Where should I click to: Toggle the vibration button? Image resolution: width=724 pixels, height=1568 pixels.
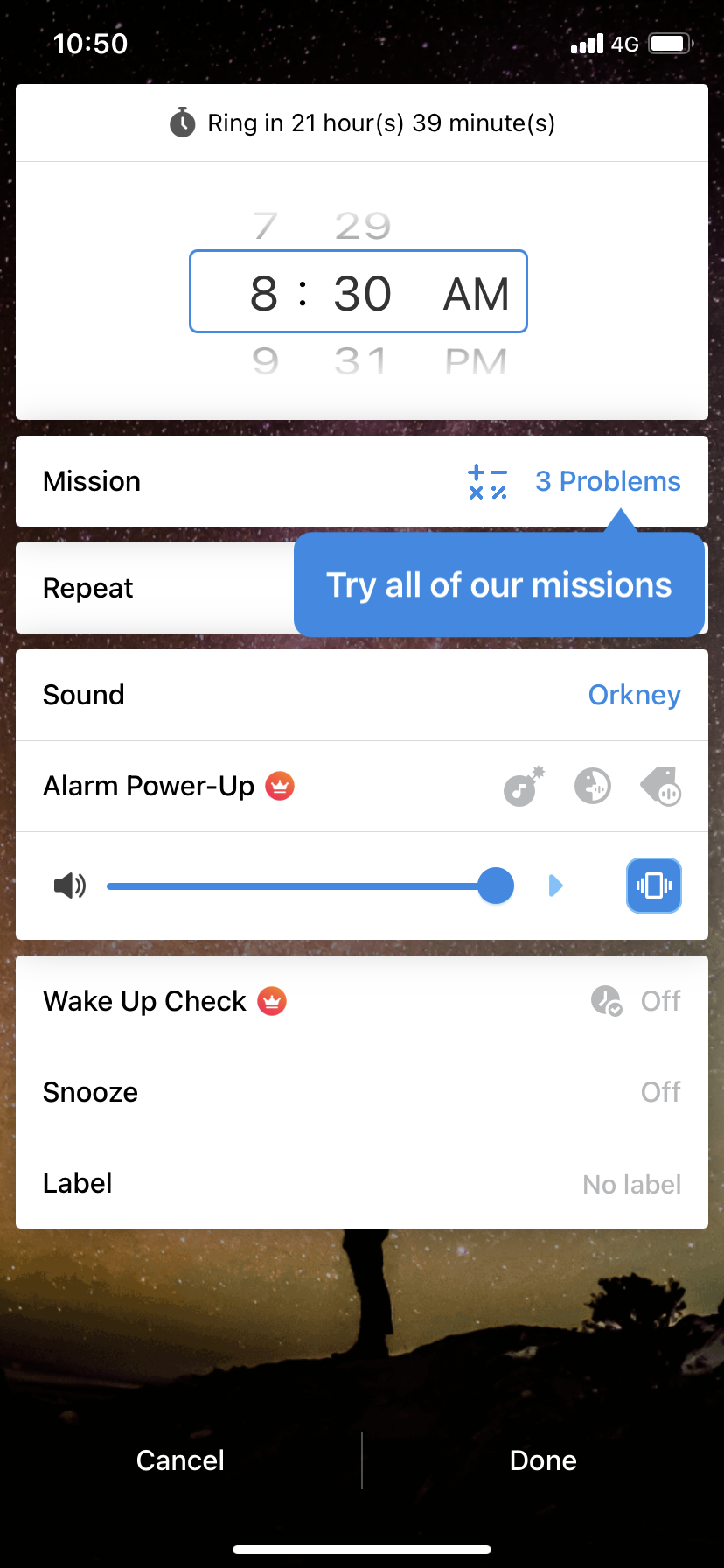click(x=653, y=885)
